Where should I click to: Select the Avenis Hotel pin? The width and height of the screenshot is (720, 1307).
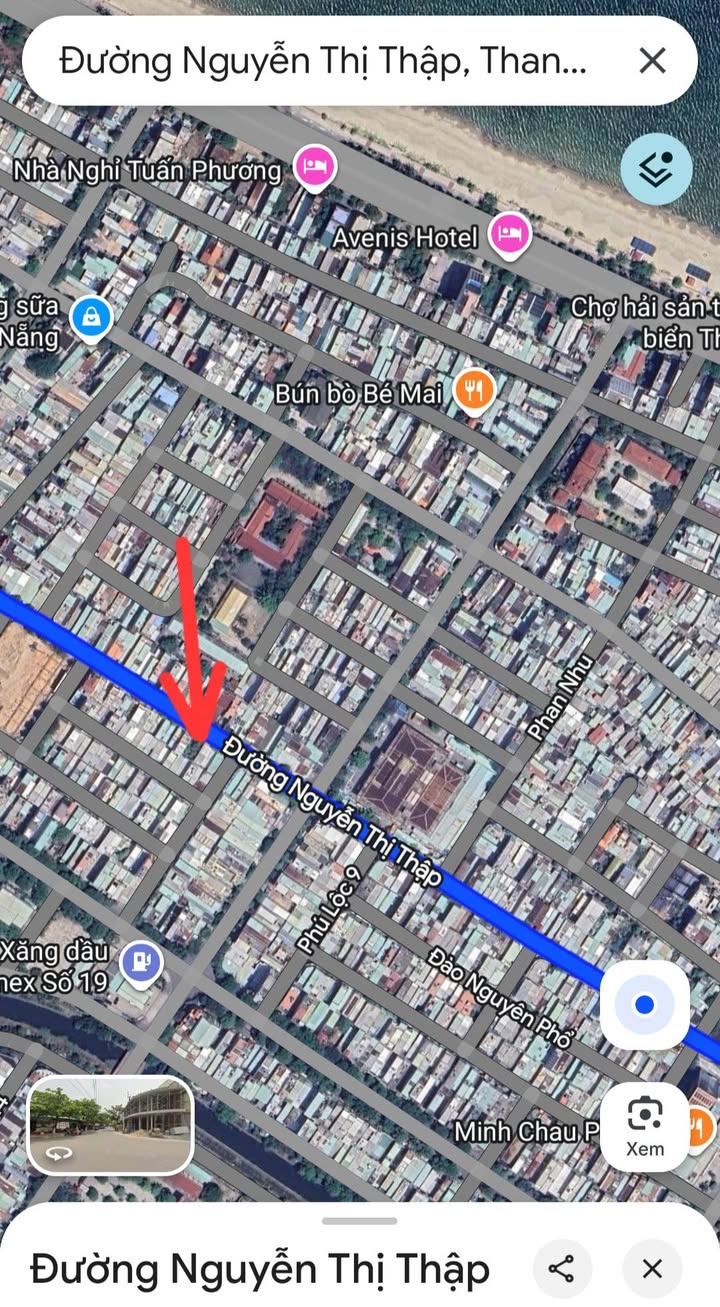pos(510,235)
